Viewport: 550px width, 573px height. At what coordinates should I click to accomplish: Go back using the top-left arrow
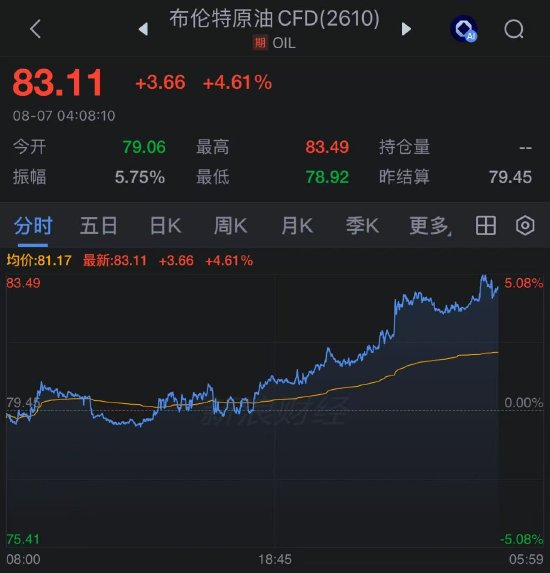35,29
